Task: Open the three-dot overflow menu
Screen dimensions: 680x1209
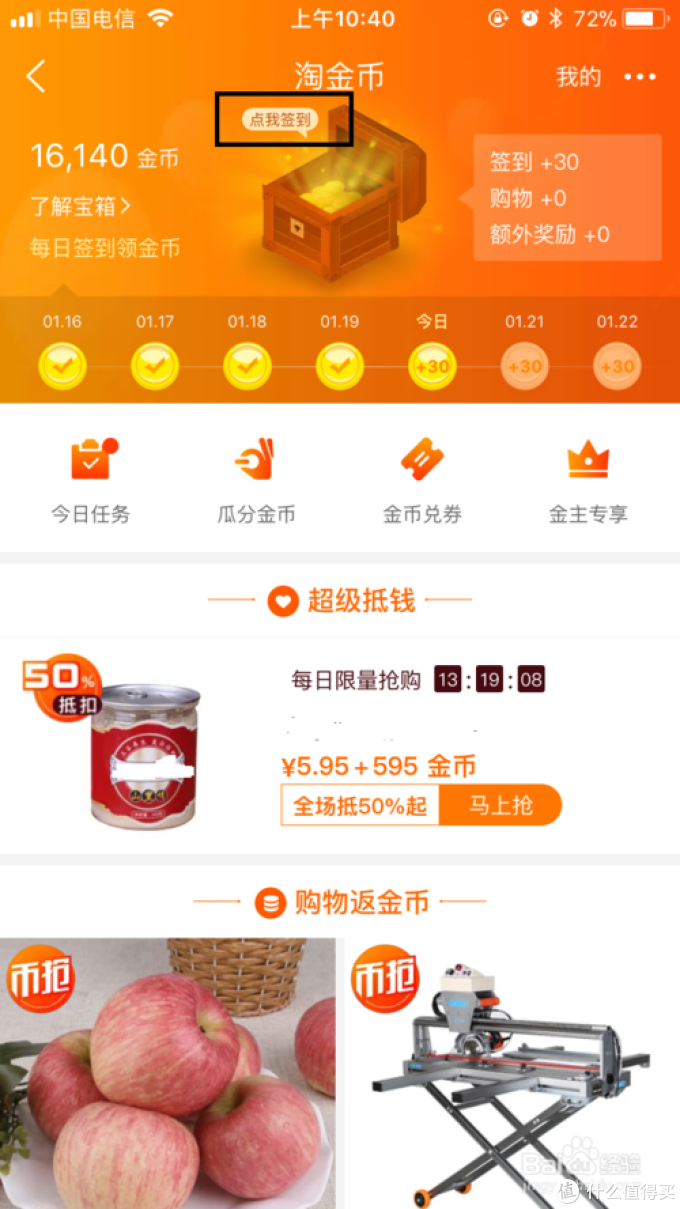Action: pos(640,77)
